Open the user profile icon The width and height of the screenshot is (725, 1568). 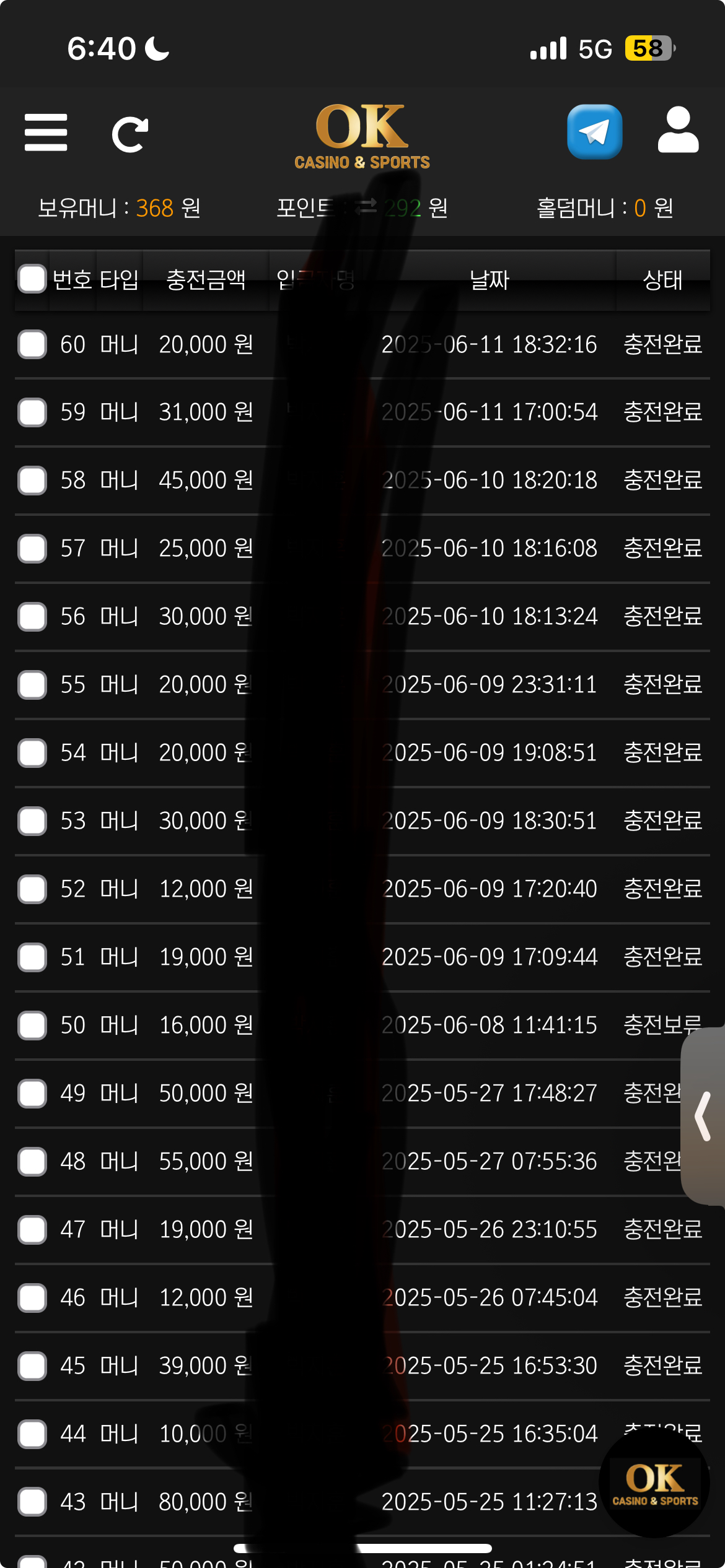tap(678, 130)
